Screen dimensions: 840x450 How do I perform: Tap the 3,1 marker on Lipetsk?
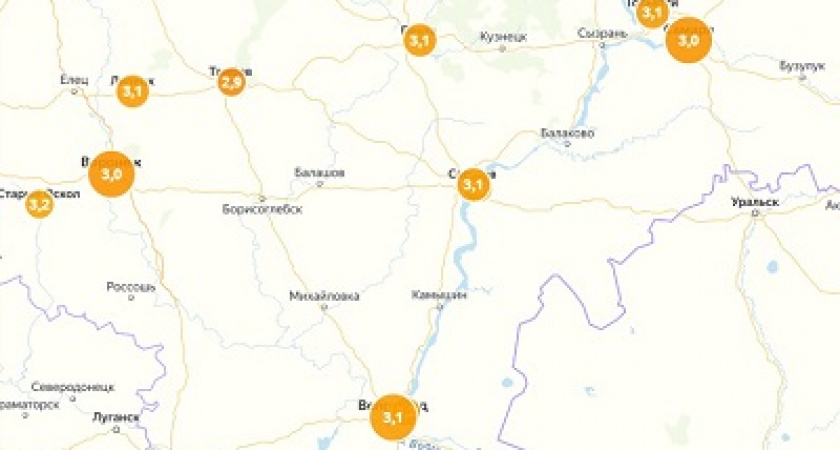click(x=132, y=92)
